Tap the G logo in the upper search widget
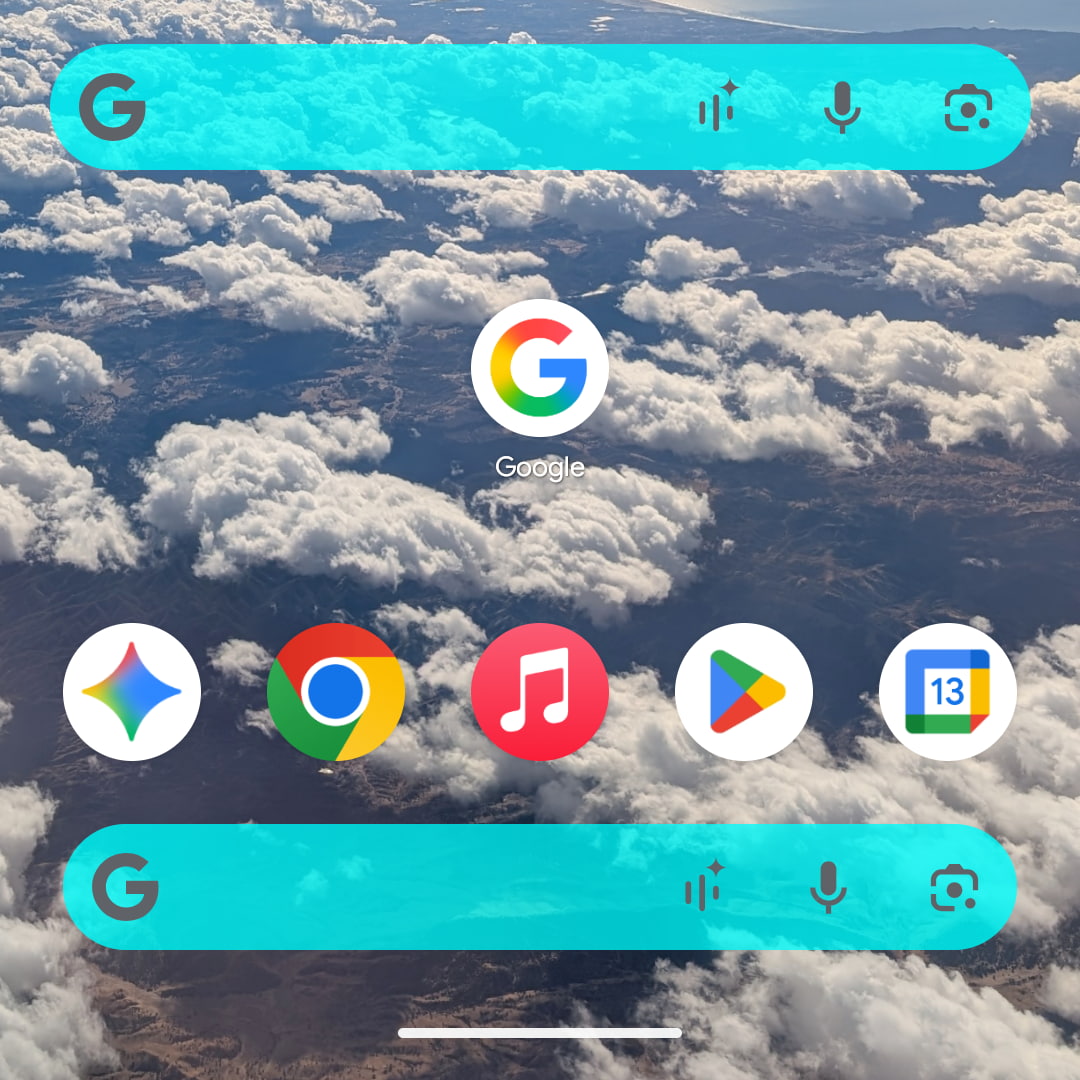Screen dimensions: 1080x1080 (113, 107)
